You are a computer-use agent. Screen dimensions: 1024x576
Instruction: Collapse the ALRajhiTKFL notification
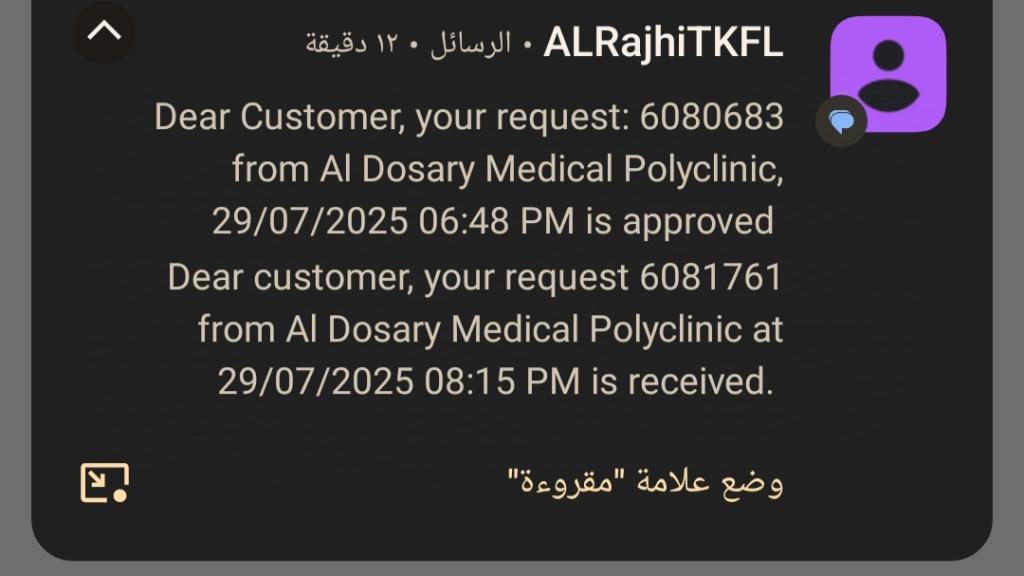click(x=104, y=32)
